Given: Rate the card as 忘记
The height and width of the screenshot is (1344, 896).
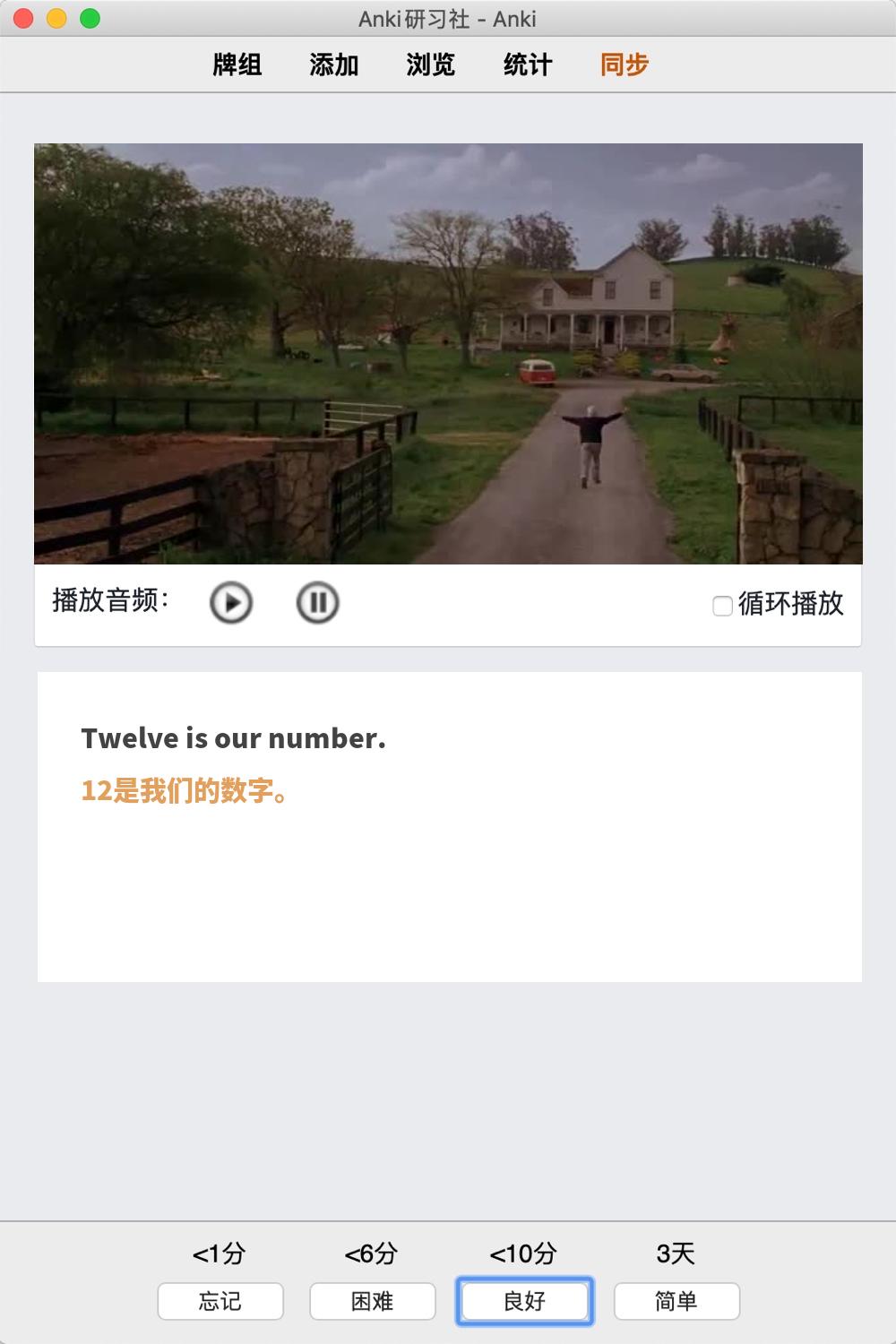Looking at the screenshot, I should pyautogui.click(x=220, y=1301).
